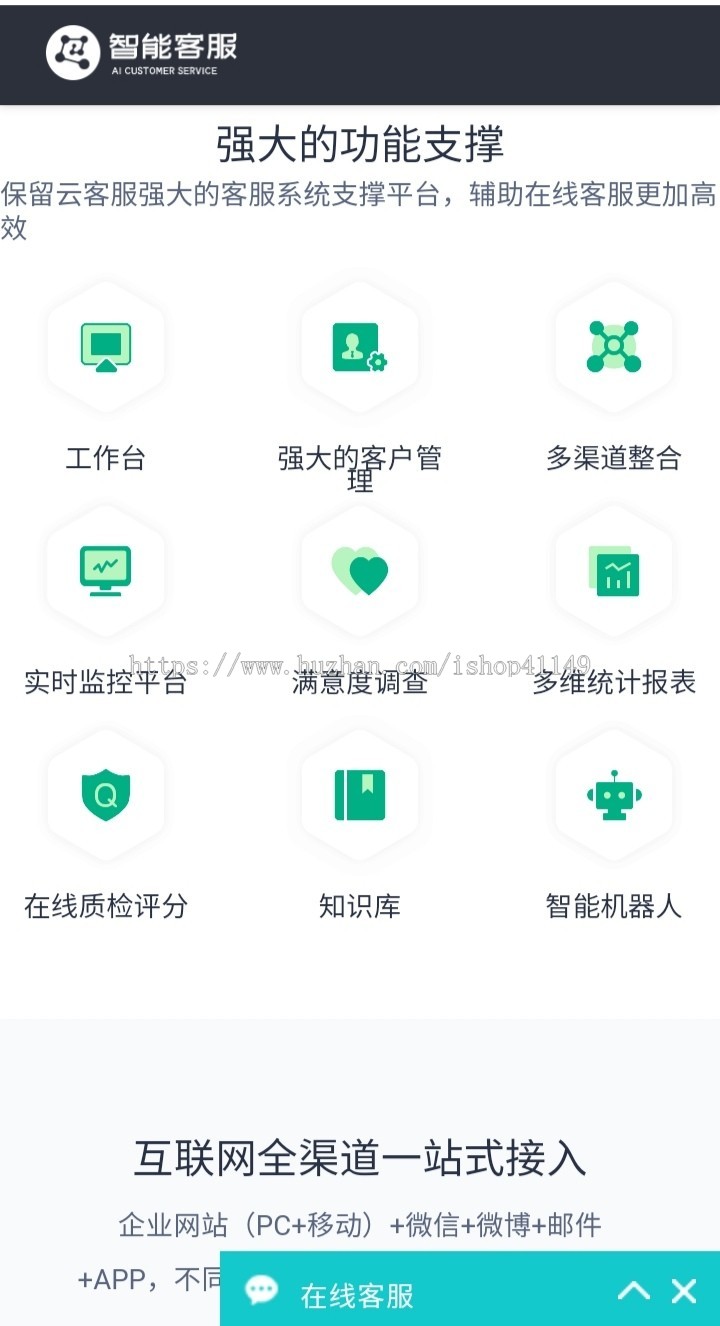Open the 在线客服 chat widget
Viewport: 720px width, 1326px height.
pyautogui.click(x=357, y=1295)
